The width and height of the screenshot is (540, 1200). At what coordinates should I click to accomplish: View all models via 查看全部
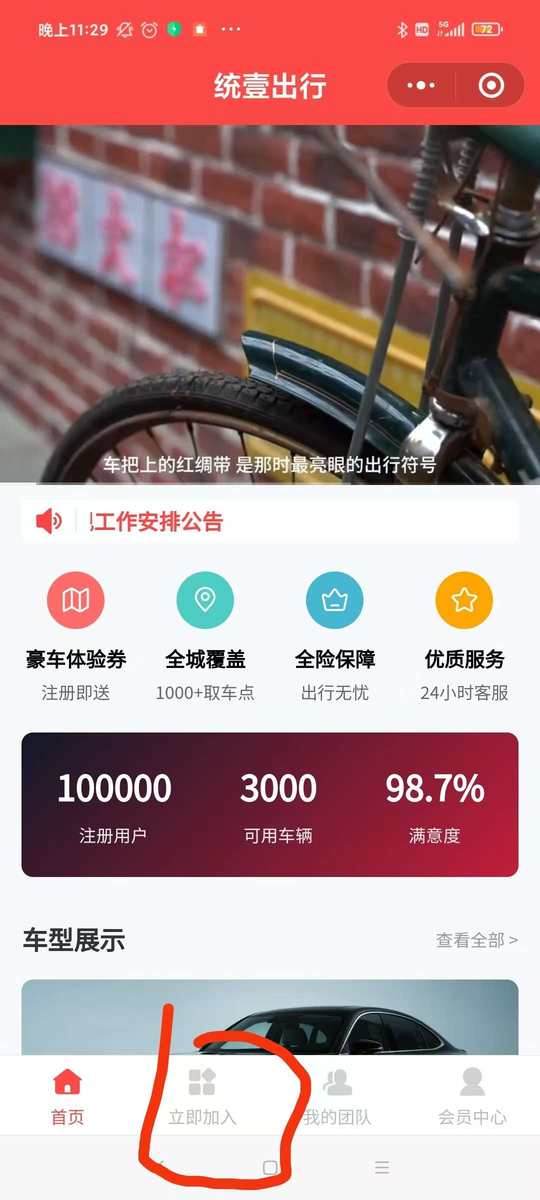pyautogui.click(x=477, y=940)
